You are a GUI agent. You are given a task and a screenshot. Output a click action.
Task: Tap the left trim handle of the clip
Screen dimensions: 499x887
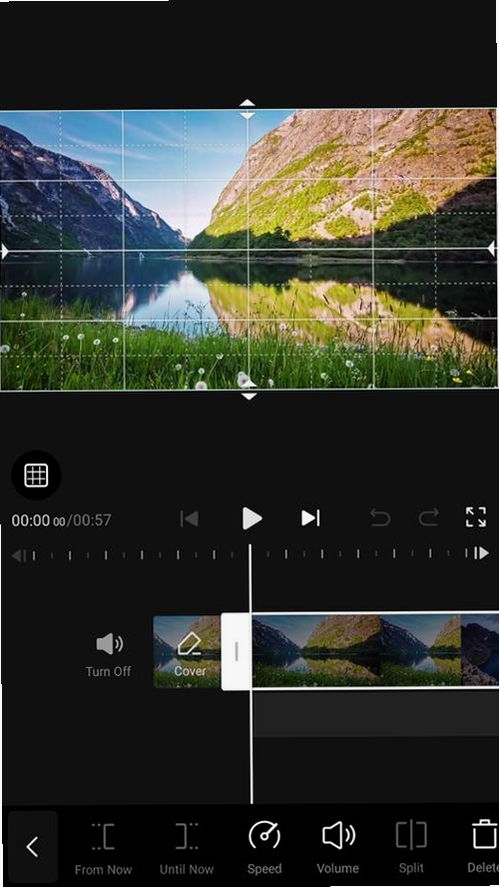click(236, 652)
